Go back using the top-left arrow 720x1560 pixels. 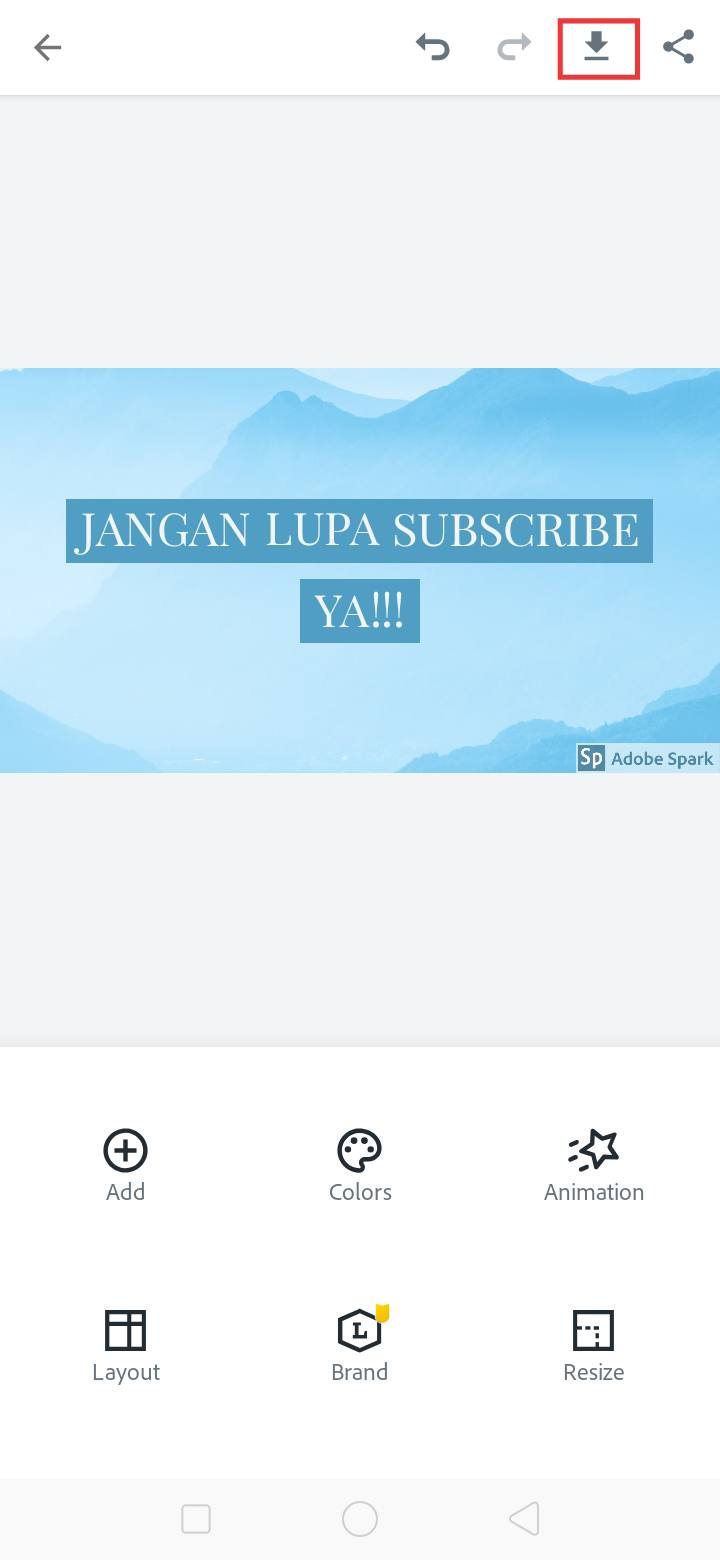point(47,47)
